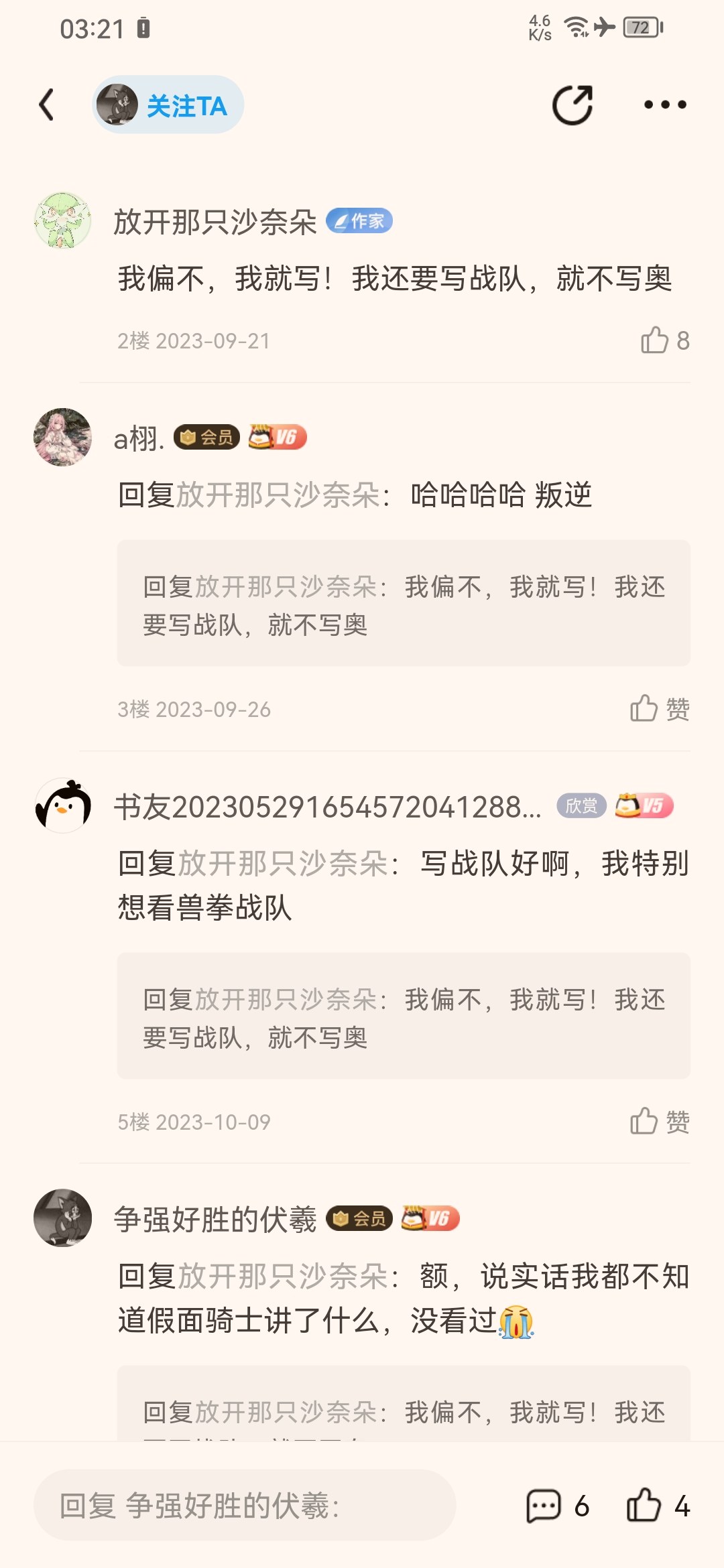This screenshot has height=1568, width=724.
Task: View the penguin-avatar 书友 user's profile
Action: click(x=62, y=806)
